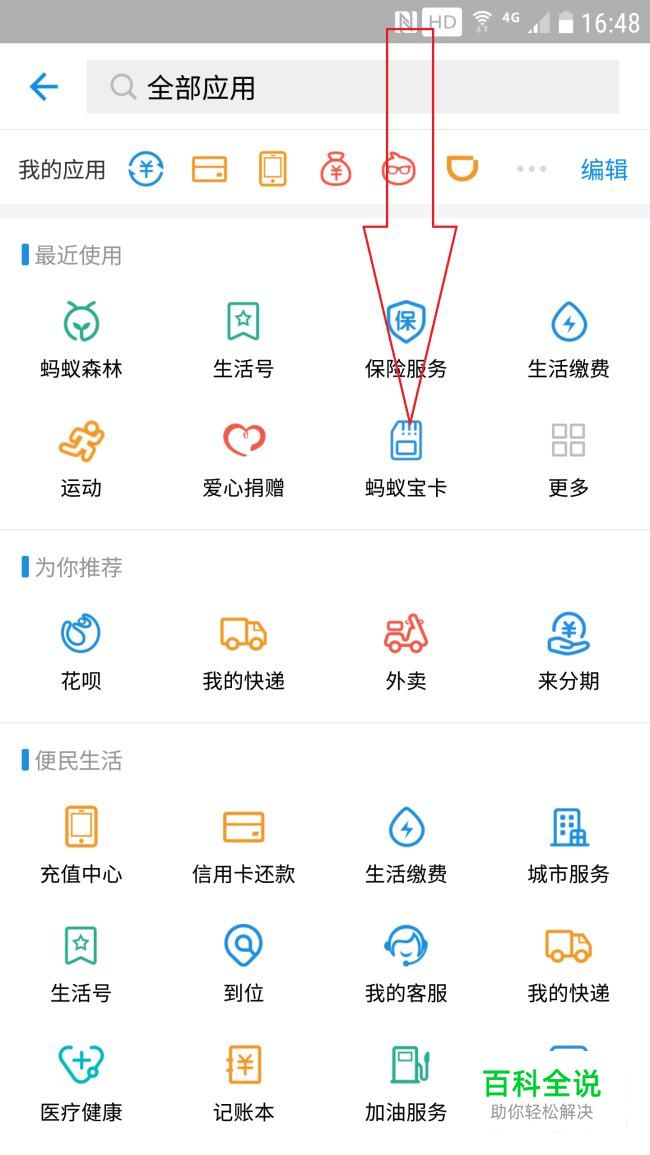Open 蚂蚁森林
Image resolution: width=650 pixels, height=1155 pixels.
click(x=81, y=340)
